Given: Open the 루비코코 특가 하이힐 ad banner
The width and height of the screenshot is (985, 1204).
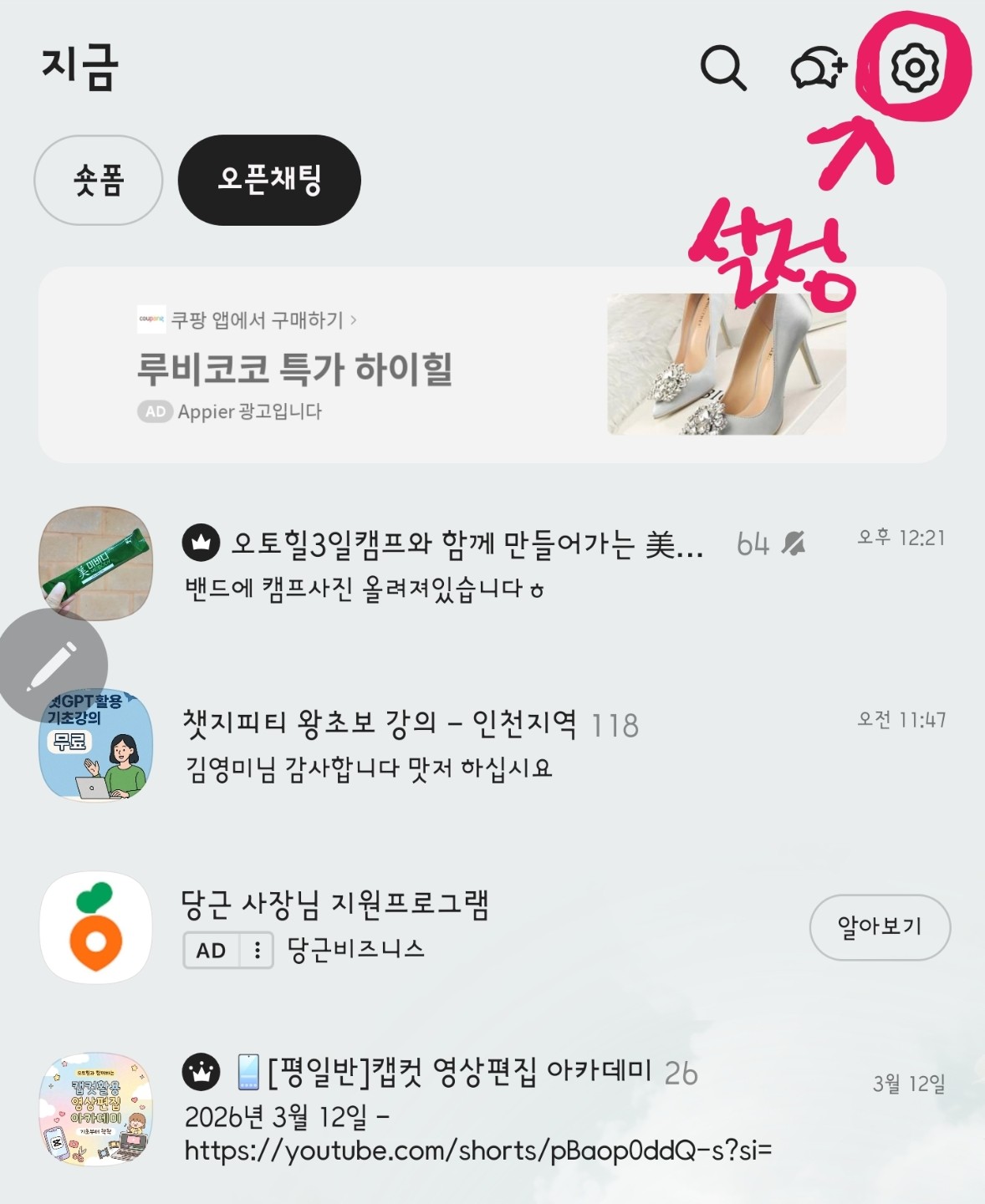Looking at the screenshot, I should (x=492, y=365).
